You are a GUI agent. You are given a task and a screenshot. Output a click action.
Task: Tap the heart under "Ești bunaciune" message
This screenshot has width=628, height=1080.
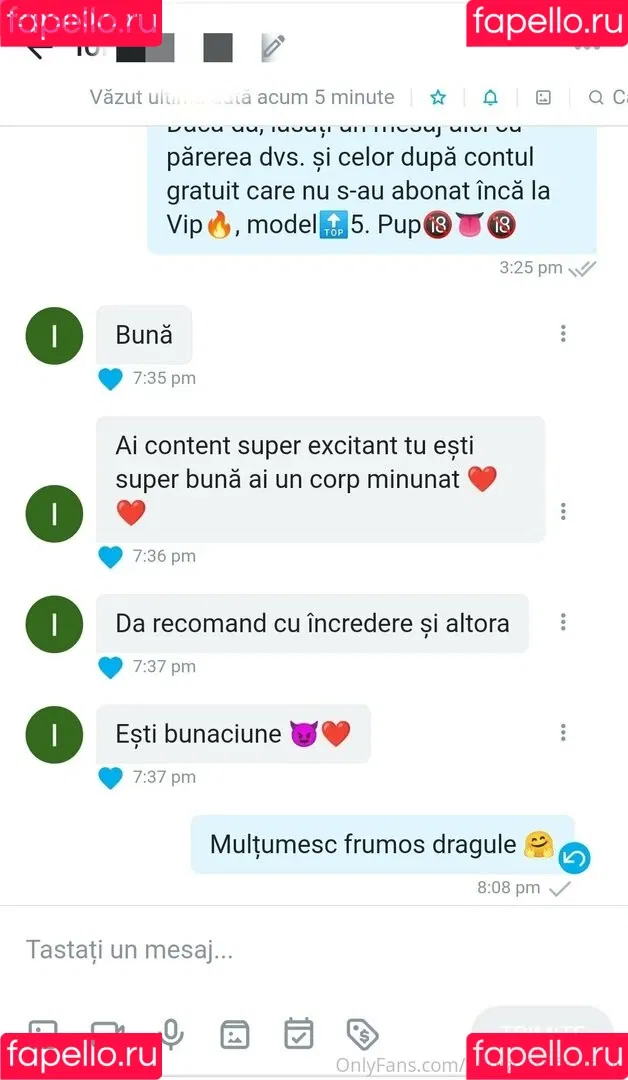click(110, 777)
